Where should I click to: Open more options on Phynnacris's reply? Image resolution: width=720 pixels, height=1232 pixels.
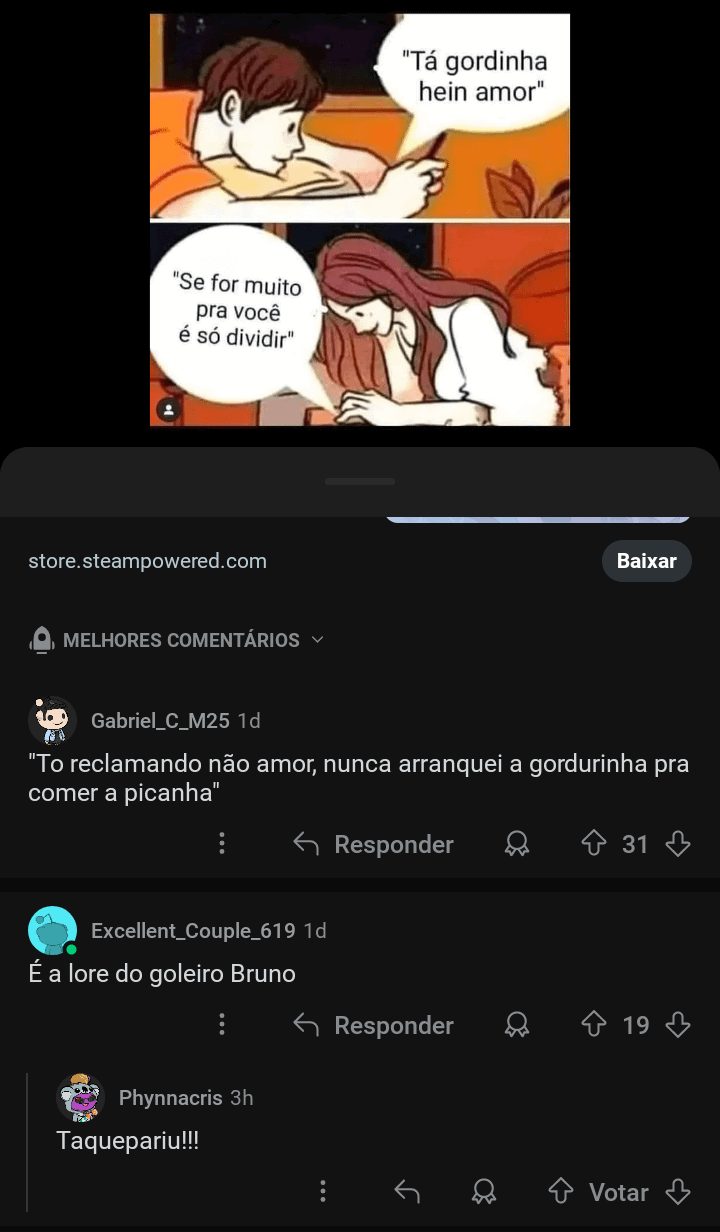pos(322,1191)
